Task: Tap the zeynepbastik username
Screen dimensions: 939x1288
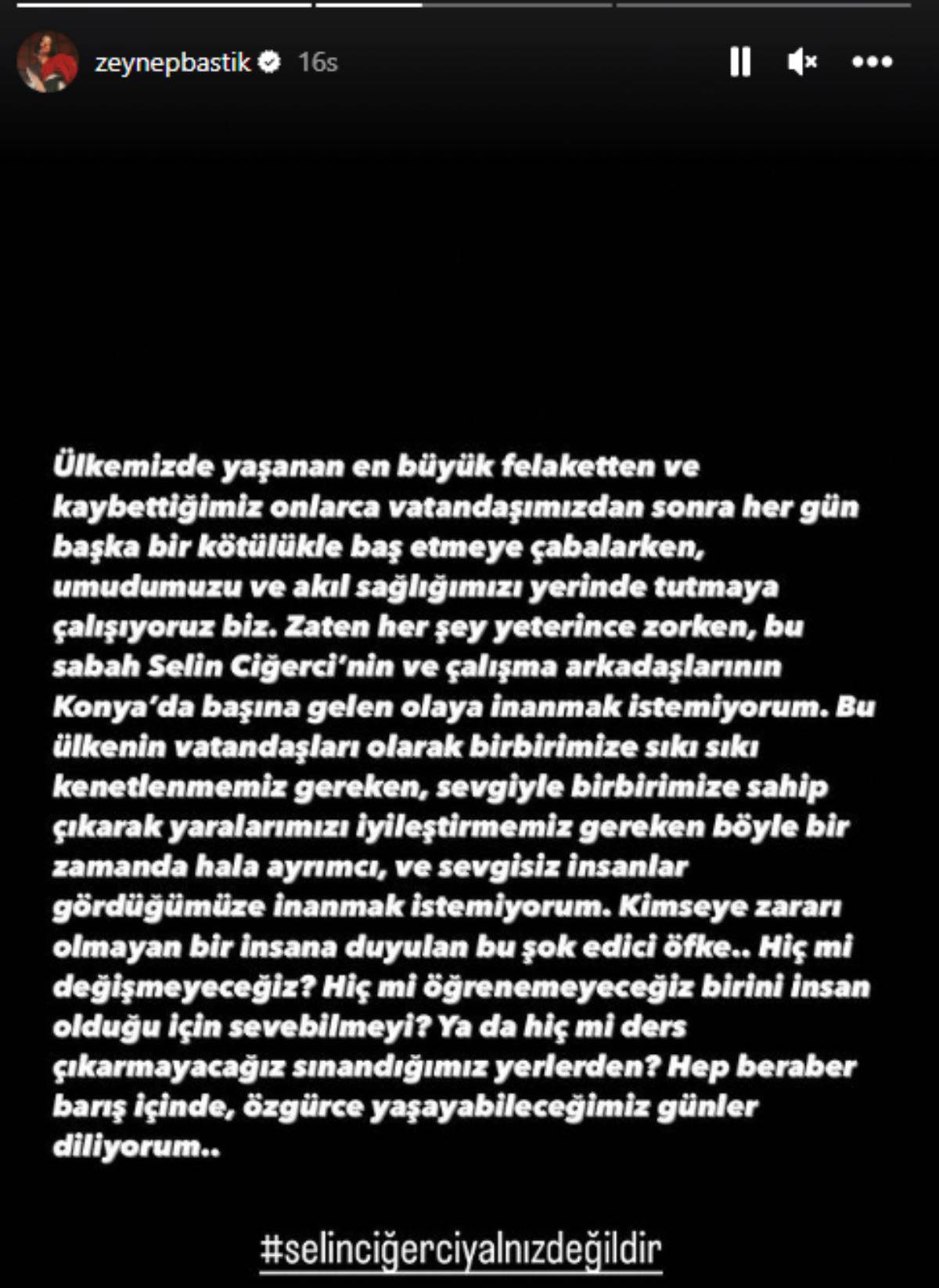Action: (x=172, y=62)
